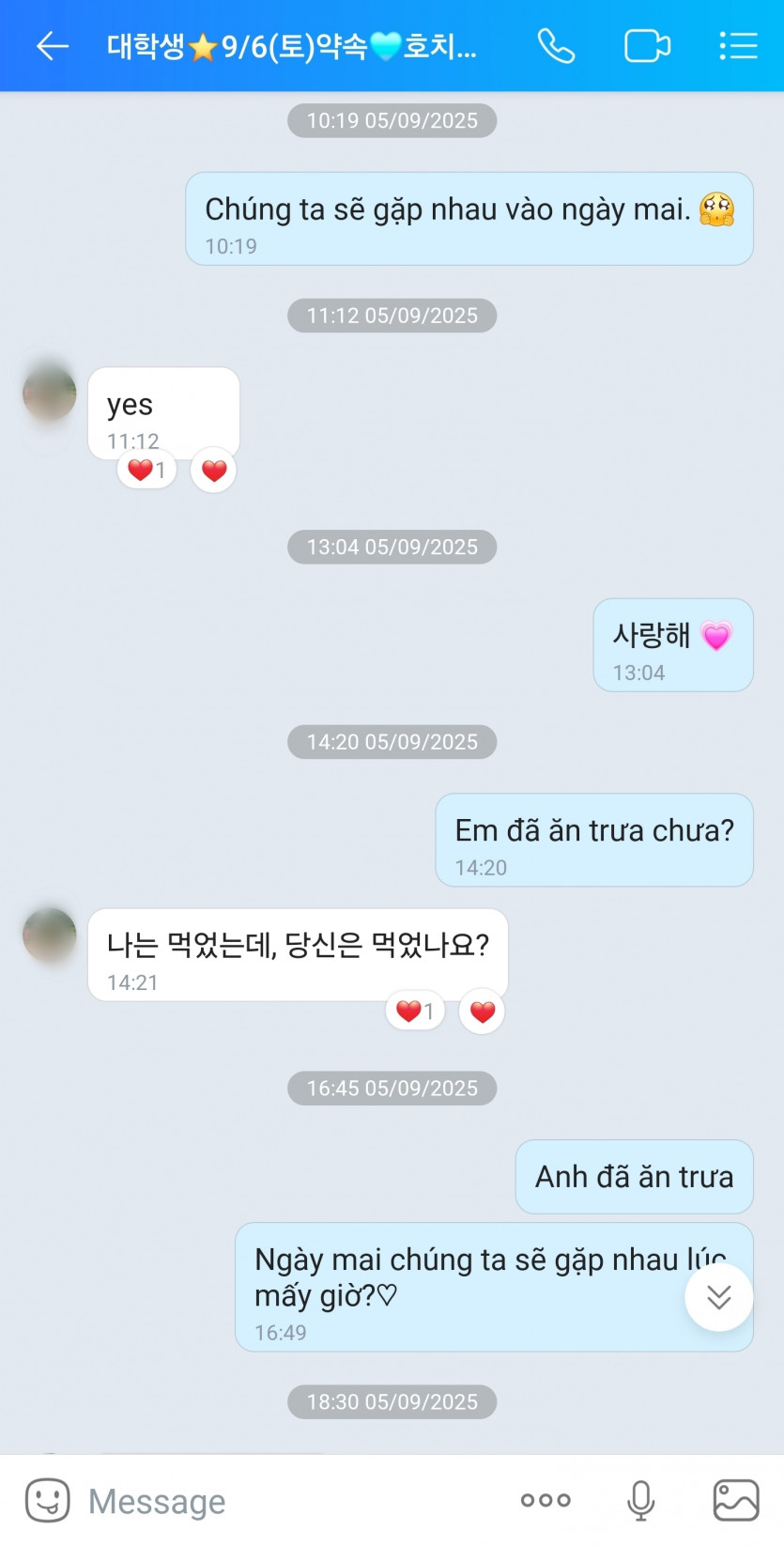React with heart on "나는 먹었는데" message
The image size is (784, 1546).
(482, 1012)
